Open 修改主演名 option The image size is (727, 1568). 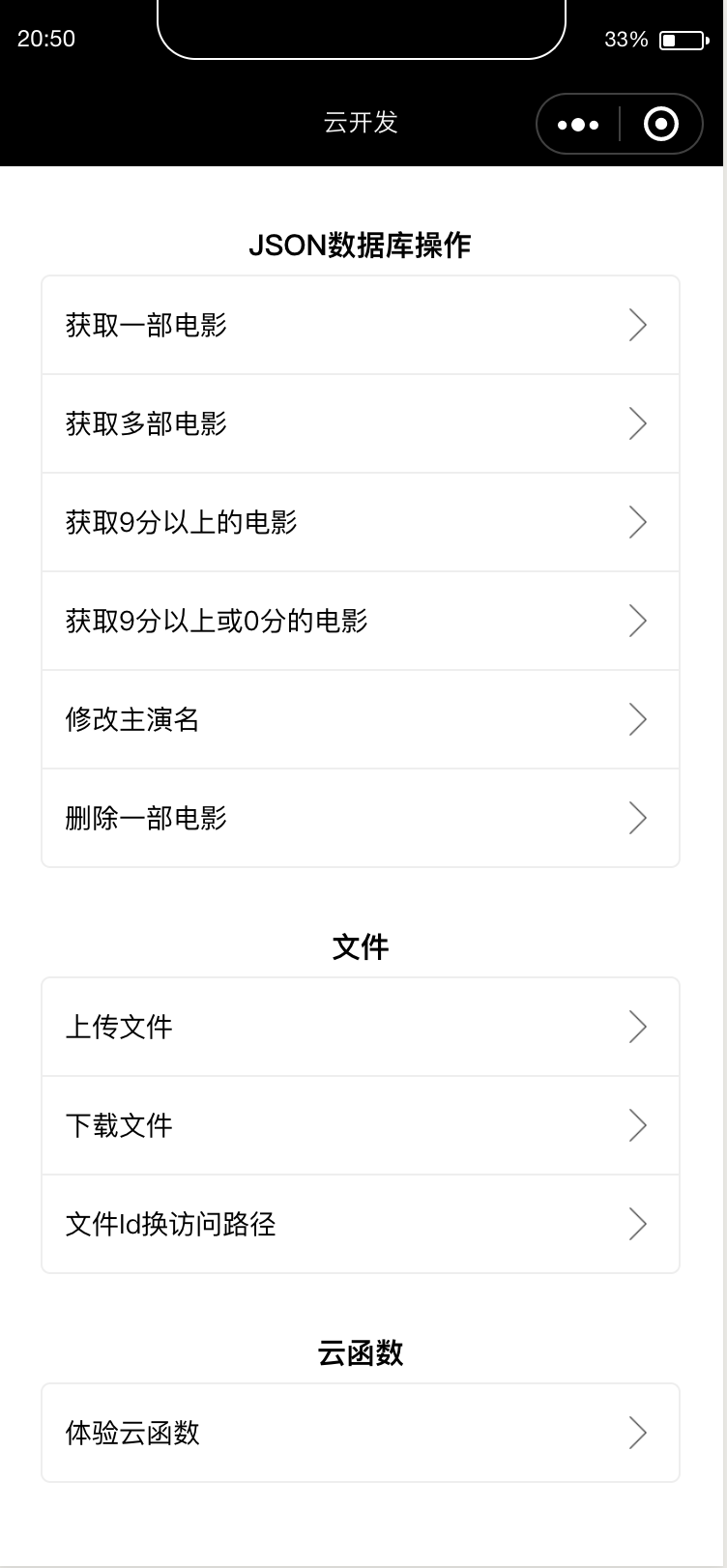(361, 719)
